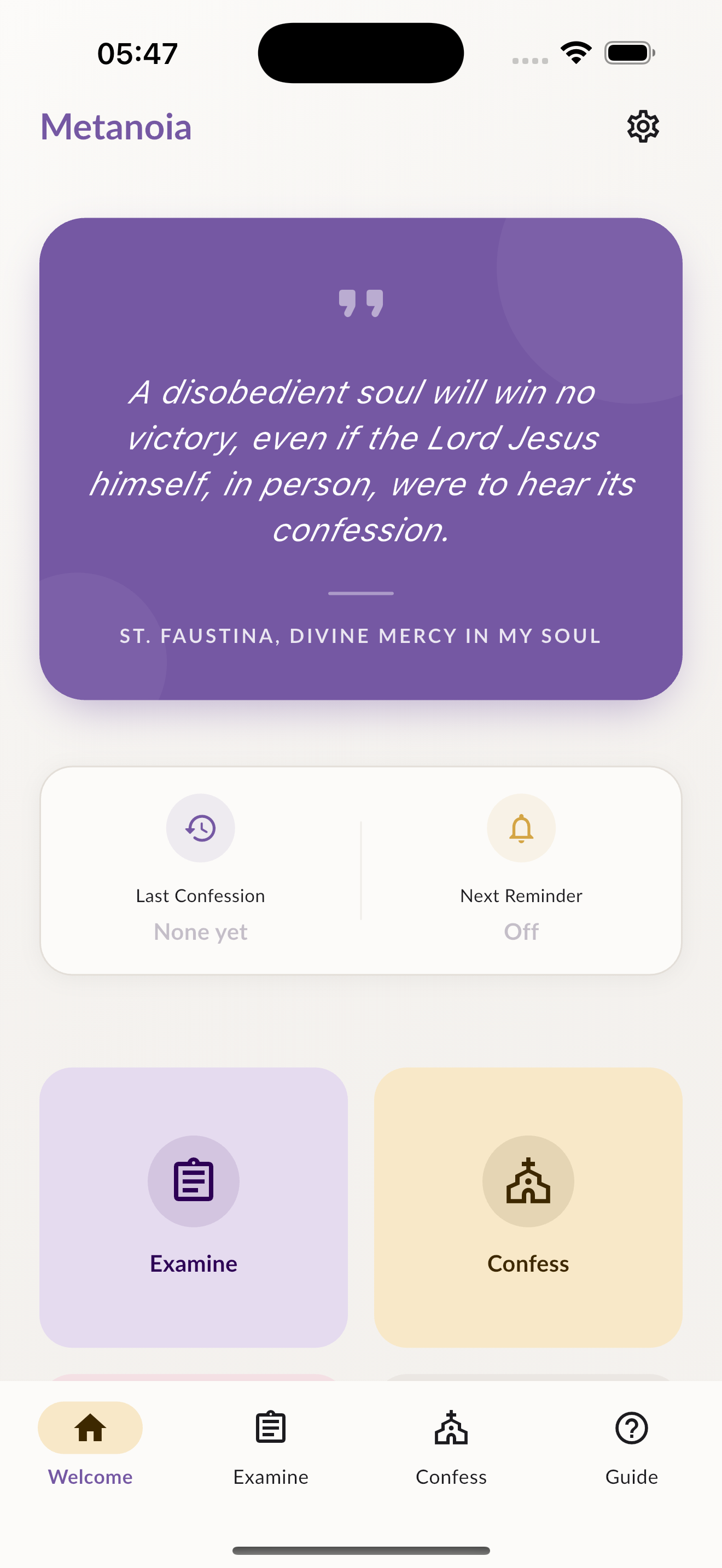This screenshot has height=1568, width=722.
Task: Tap the Next Reminder bell
Action: coord(521,829)
